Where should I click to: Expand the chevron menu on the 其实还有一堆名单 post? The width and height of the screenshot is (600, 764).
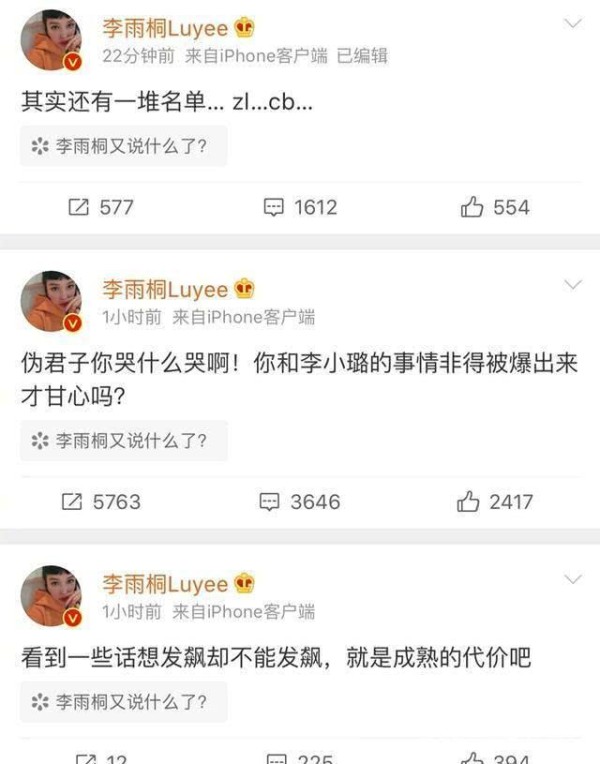[573, 22]
